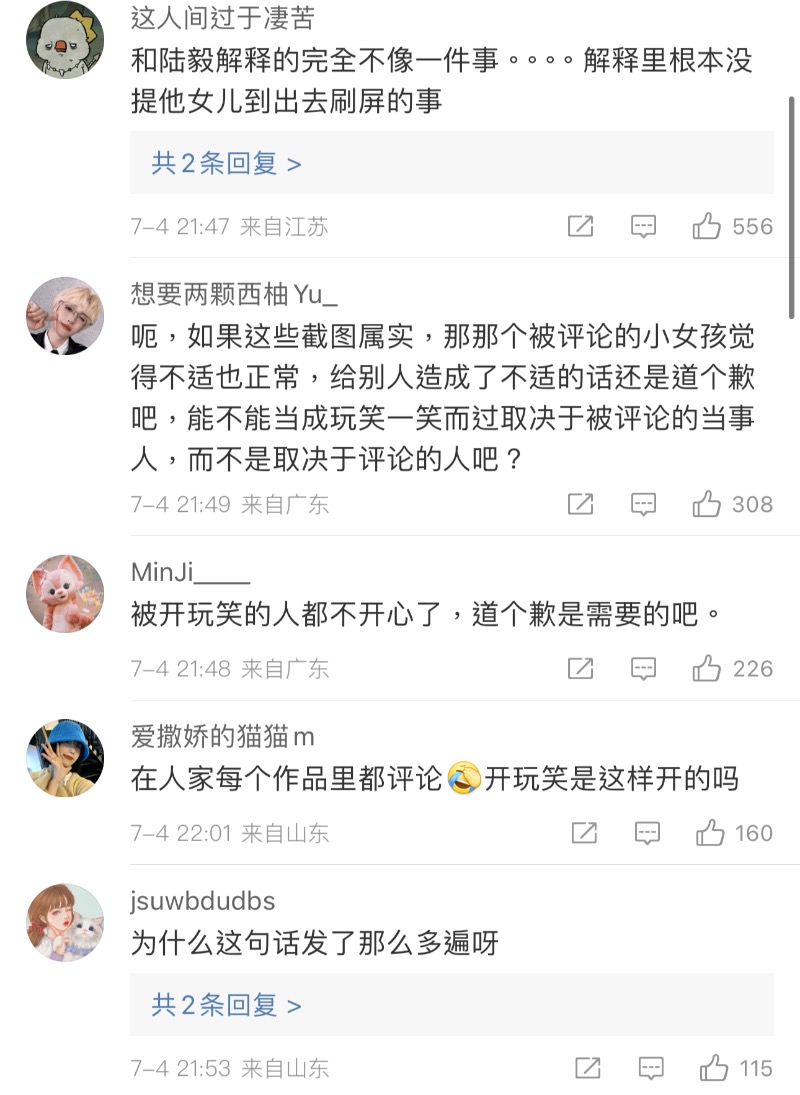800x1095 pixels.
Task: Open 这人间过于凄苦's profile avatar
Action: point(65,39)
